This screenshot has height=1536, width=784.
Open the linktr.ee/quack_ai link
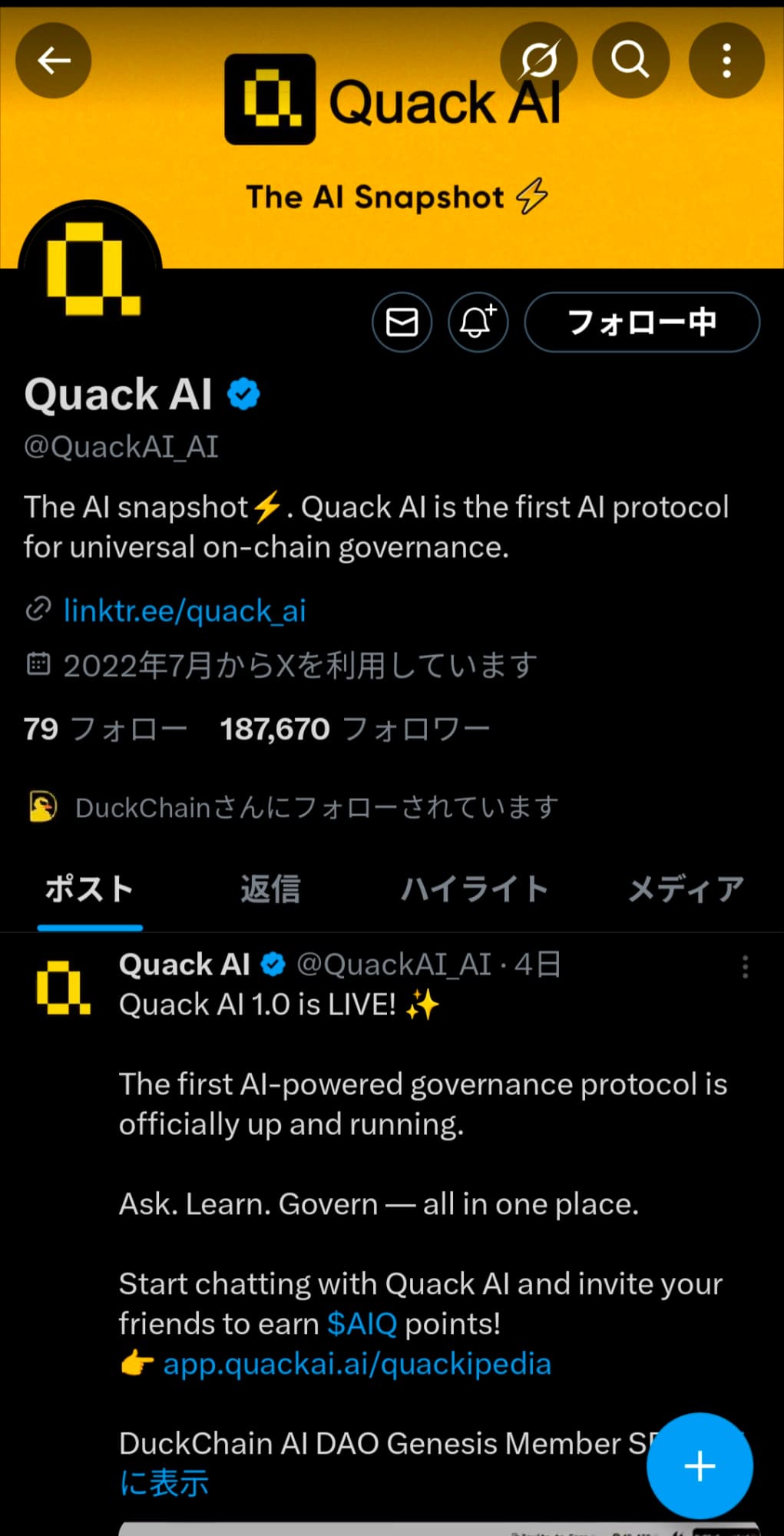click(184, 611)
